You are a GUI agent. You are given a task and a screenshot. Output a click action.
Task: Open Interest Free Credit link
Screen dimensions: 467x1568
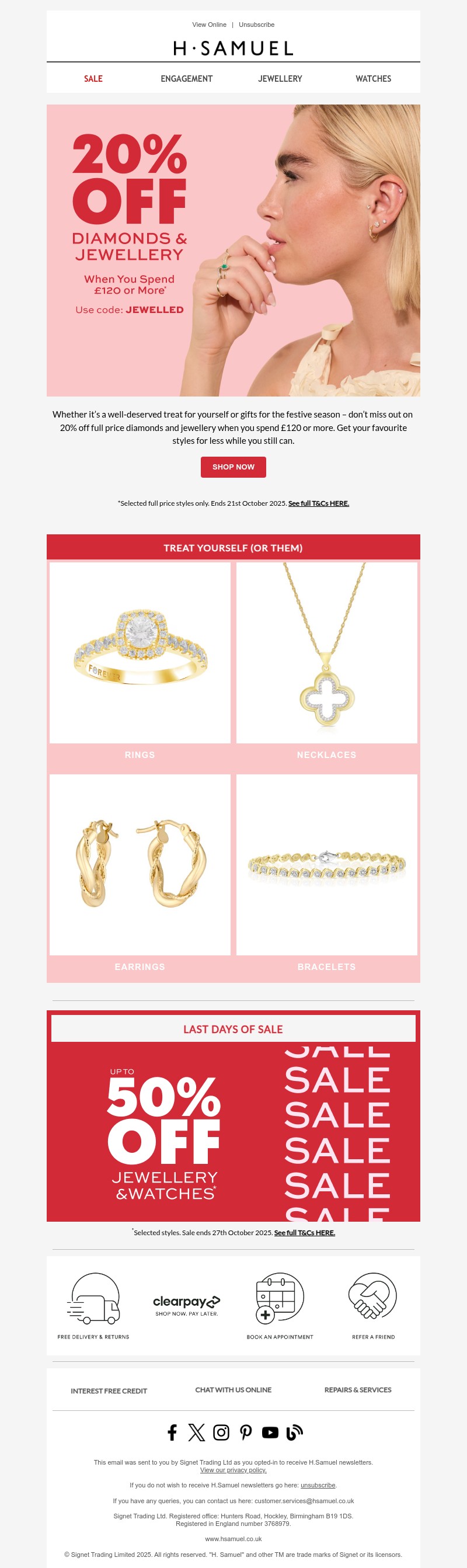coord(109,1391)
